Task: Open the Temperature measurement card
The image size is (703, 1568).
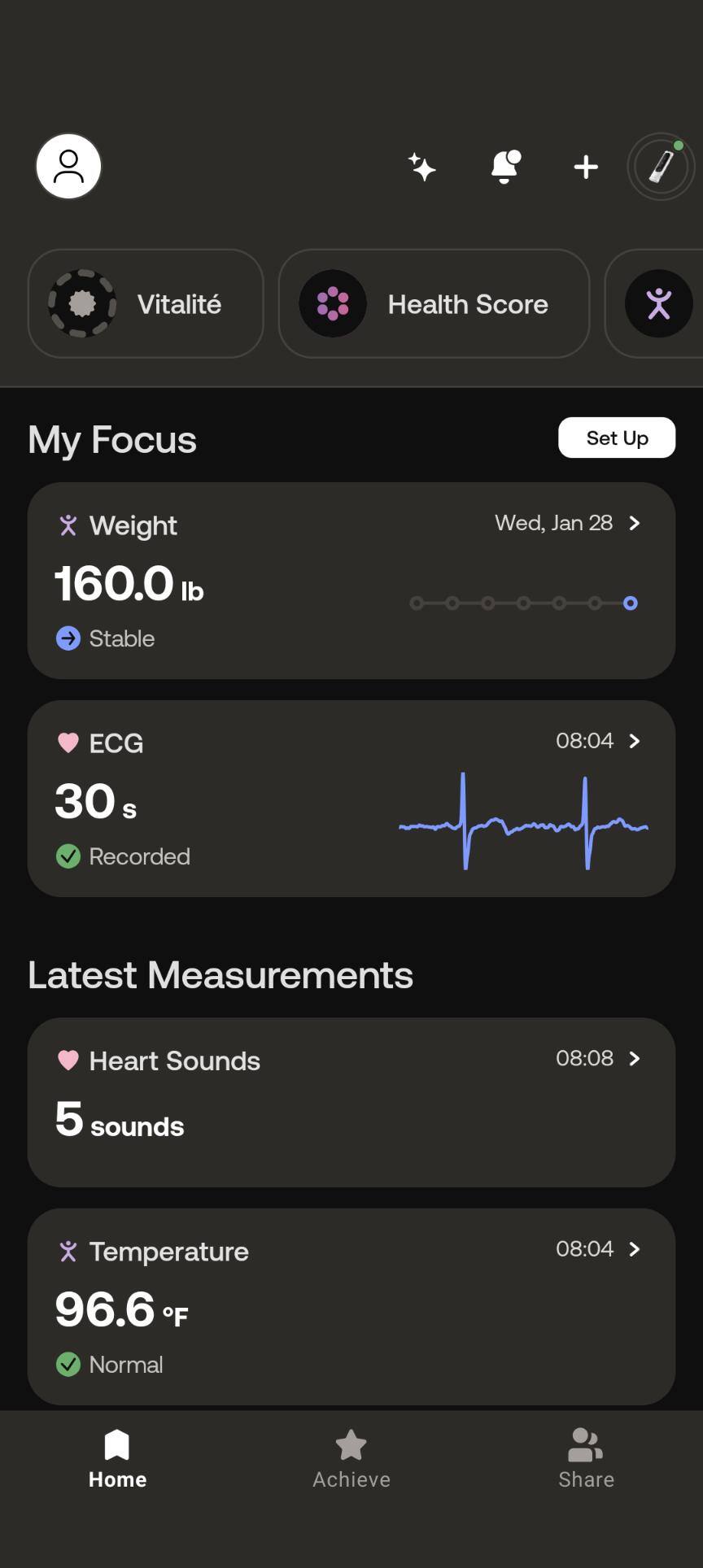Action: click(351, 1306)
